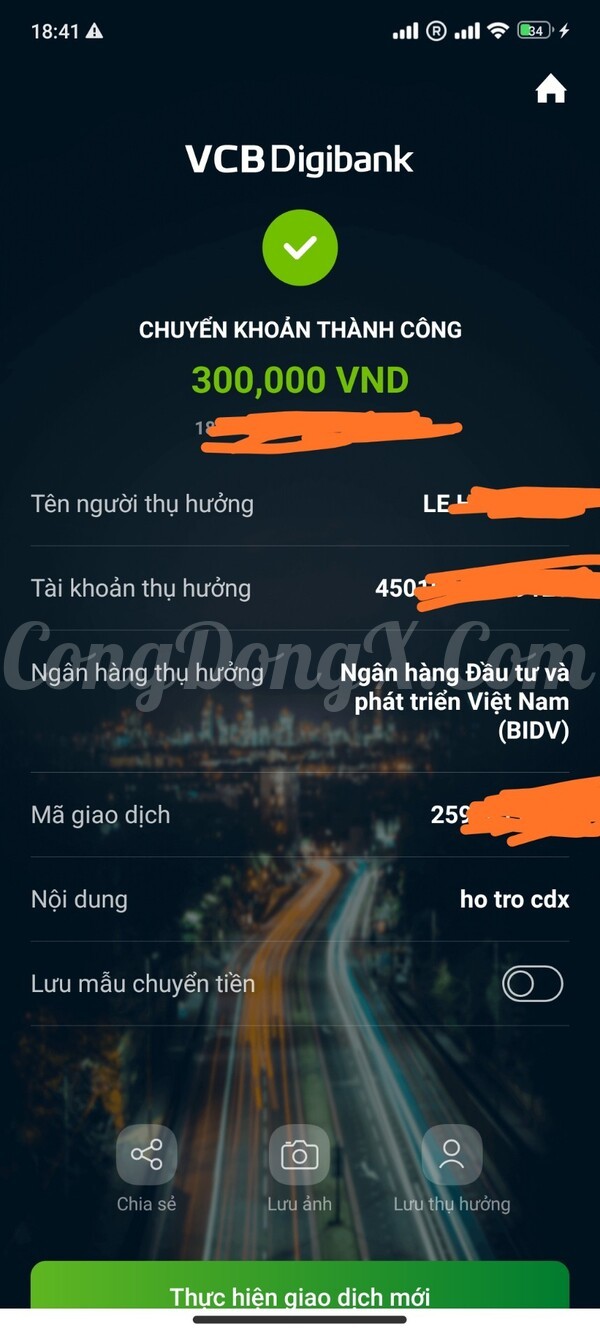This screenshot has height=1333, width=600.
Task: Go to the home screen icon
Action: point(551,90)
